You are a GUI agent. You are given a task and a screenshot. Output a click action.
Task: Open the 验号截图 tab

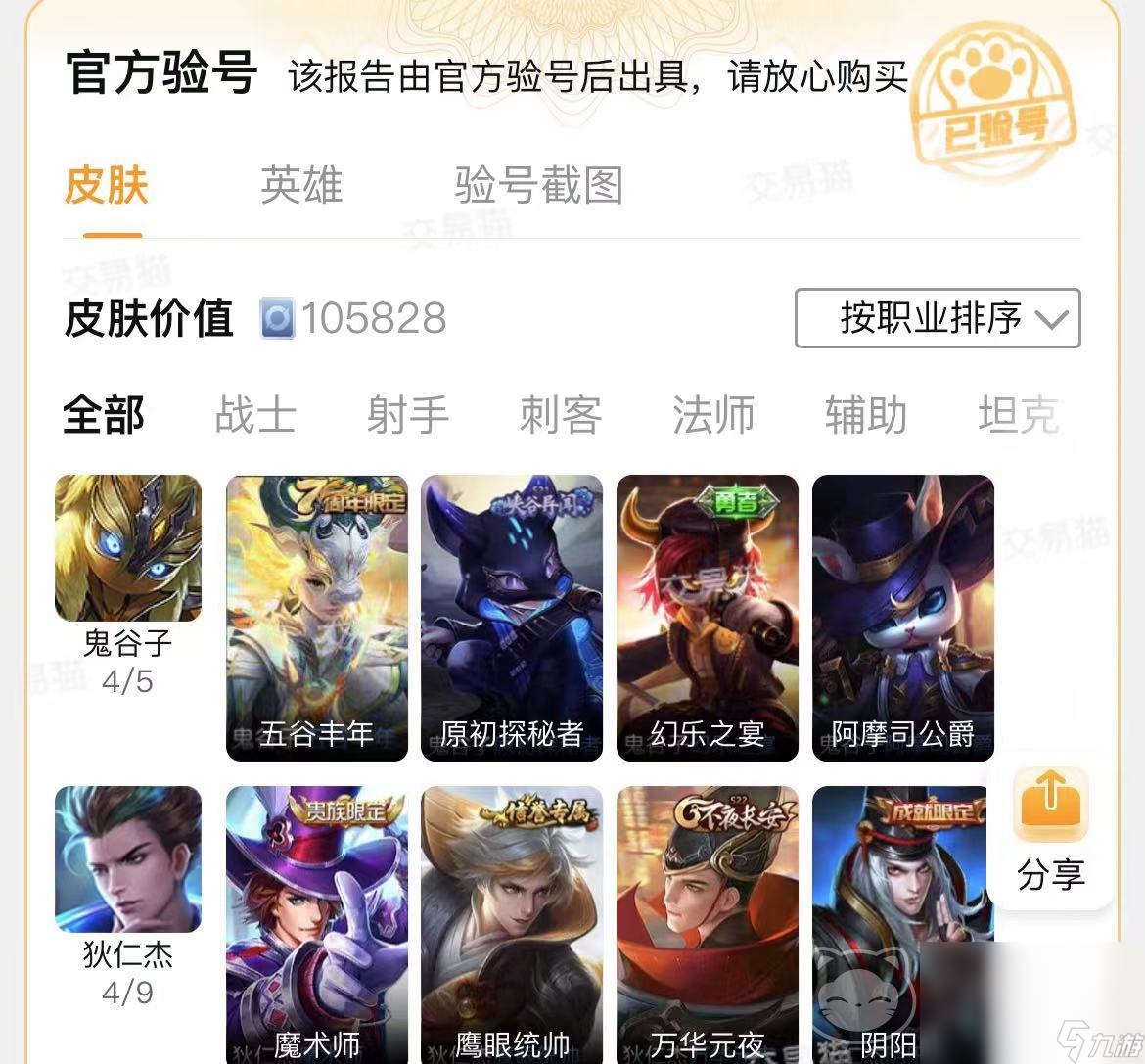[x=538, y=186]
